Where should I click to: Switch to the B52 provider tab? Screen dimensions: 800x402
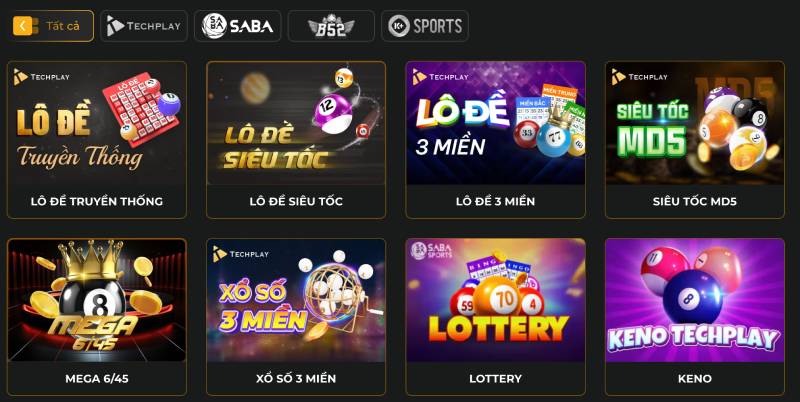click(331, 26)
